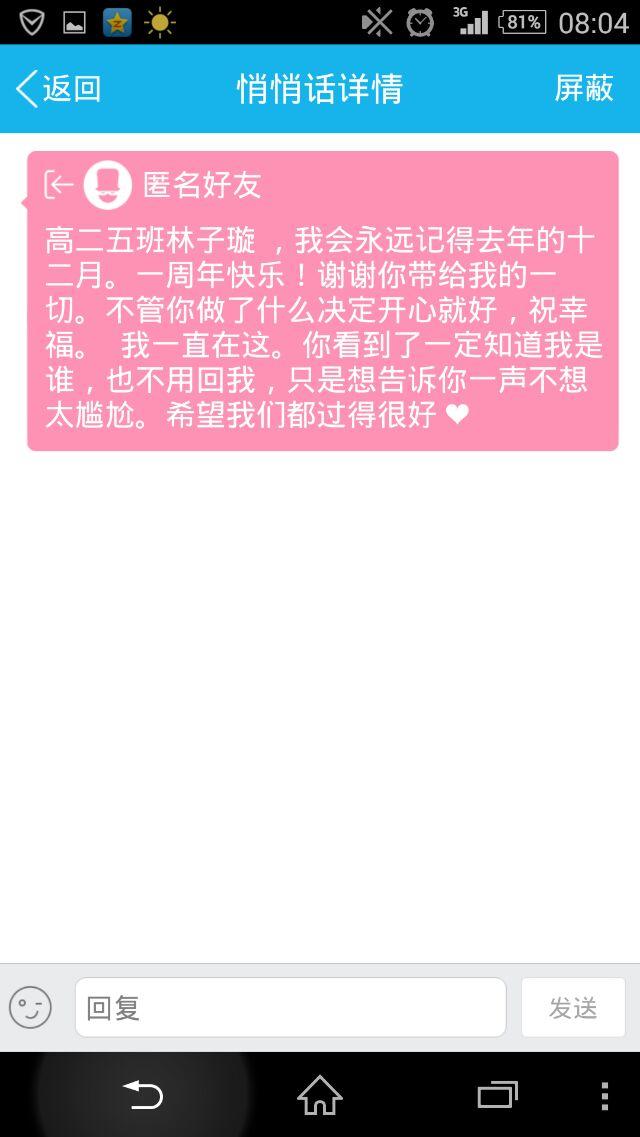640x1137 pixels.
Task: Send the reply with 发送
Action: 573,1007
